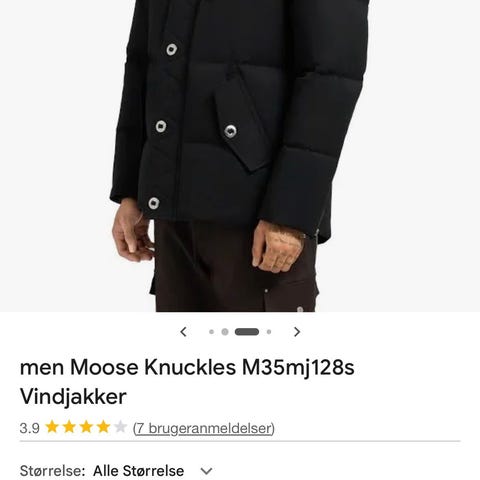Open the Moose Knuckles jacket photo
Image resolution: width=480 pixels, height=480 pixels.
point(240,156)
